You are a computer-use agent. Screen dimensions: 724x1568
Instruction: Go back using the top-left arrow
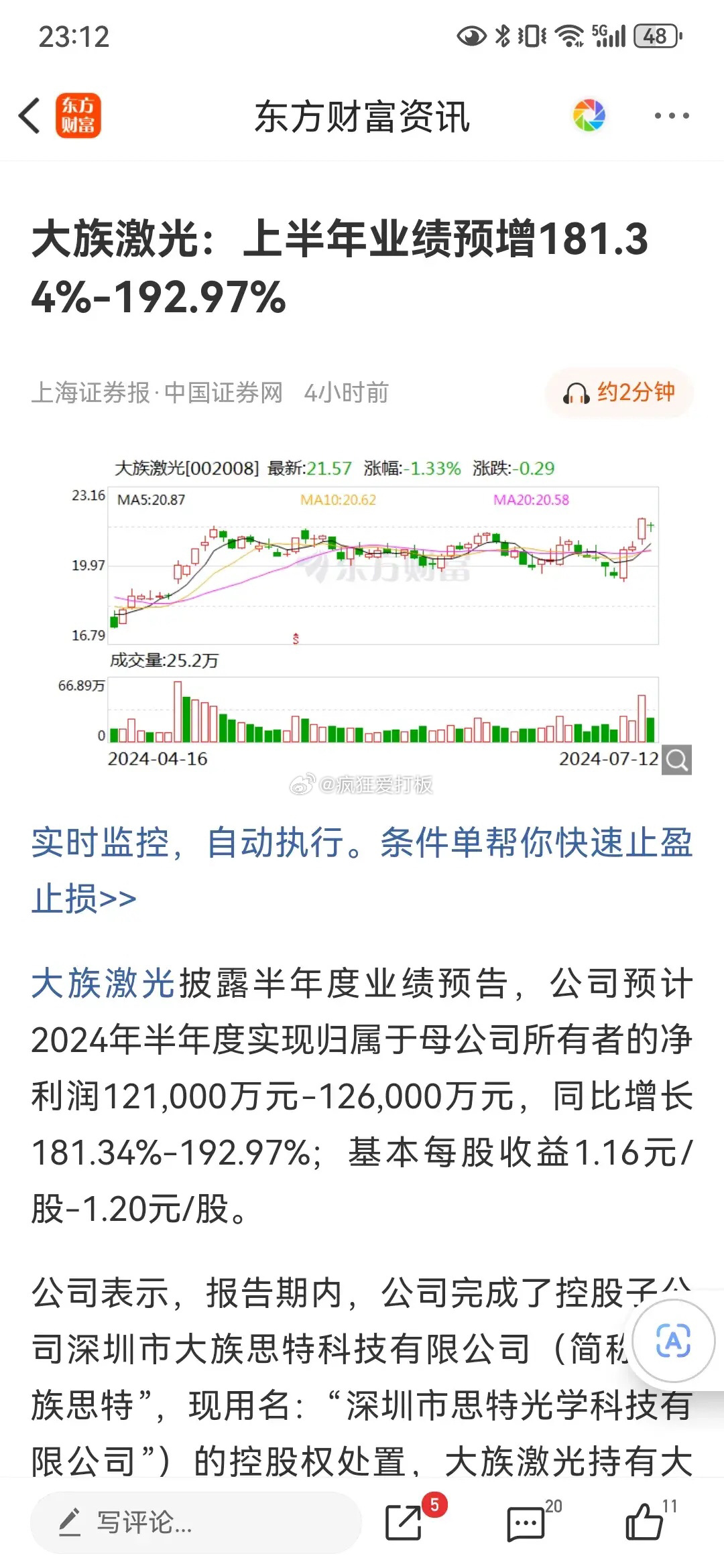(x=29, y=116)
